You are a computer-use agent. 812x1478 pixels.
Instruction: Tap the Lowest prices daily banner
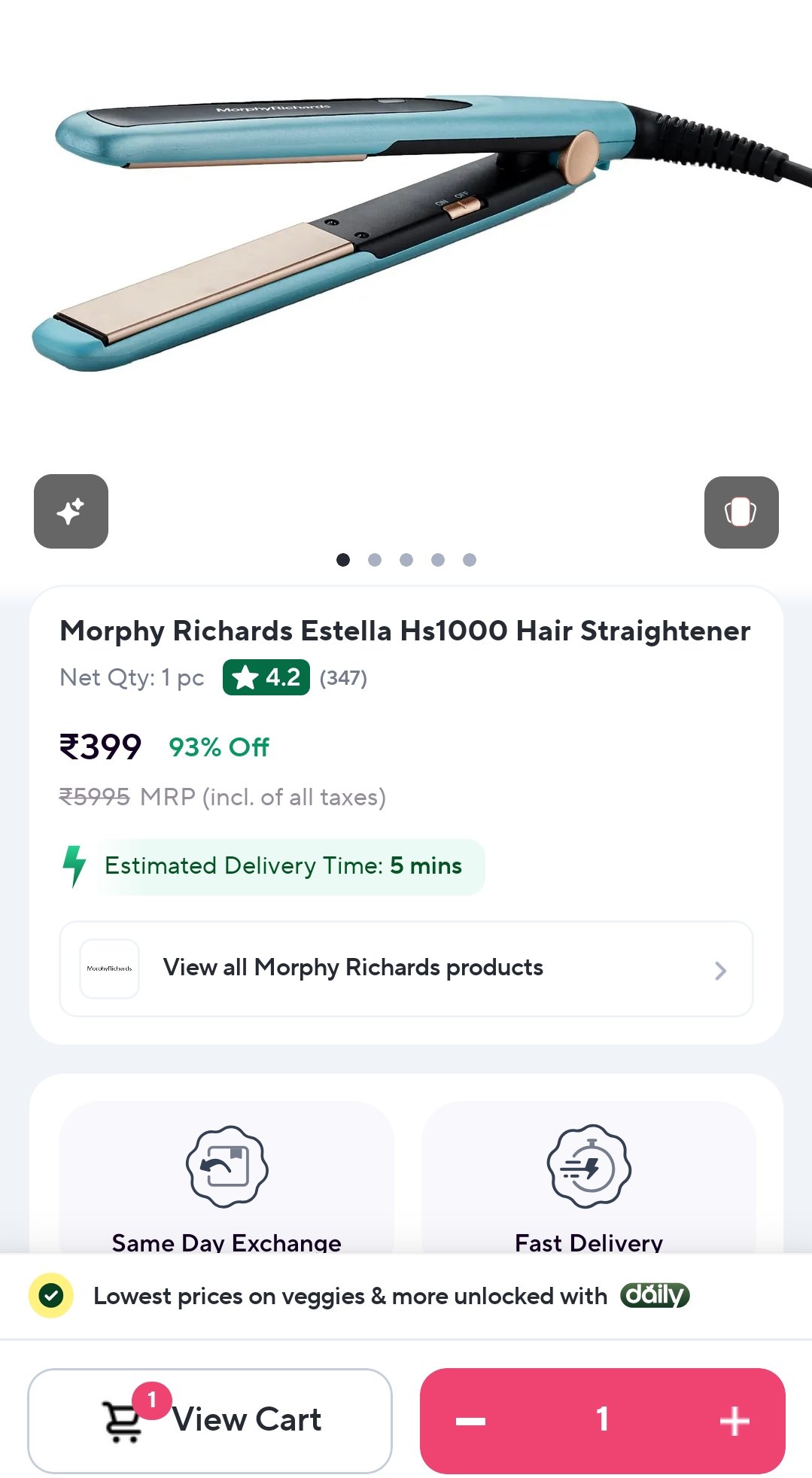coord(406,1296)
